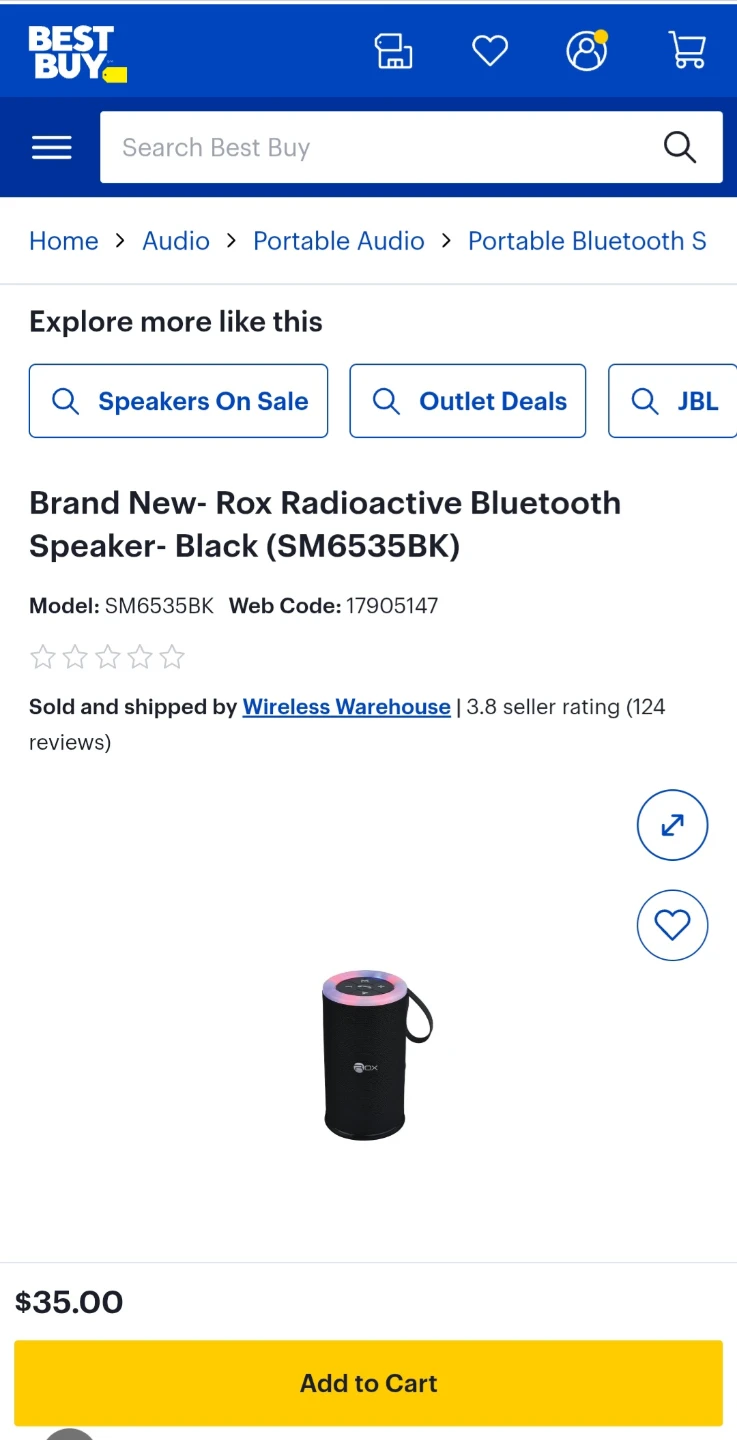Toggle the save heart beside the product image
The image size is (737, 1440).
(x=672, y=925)
